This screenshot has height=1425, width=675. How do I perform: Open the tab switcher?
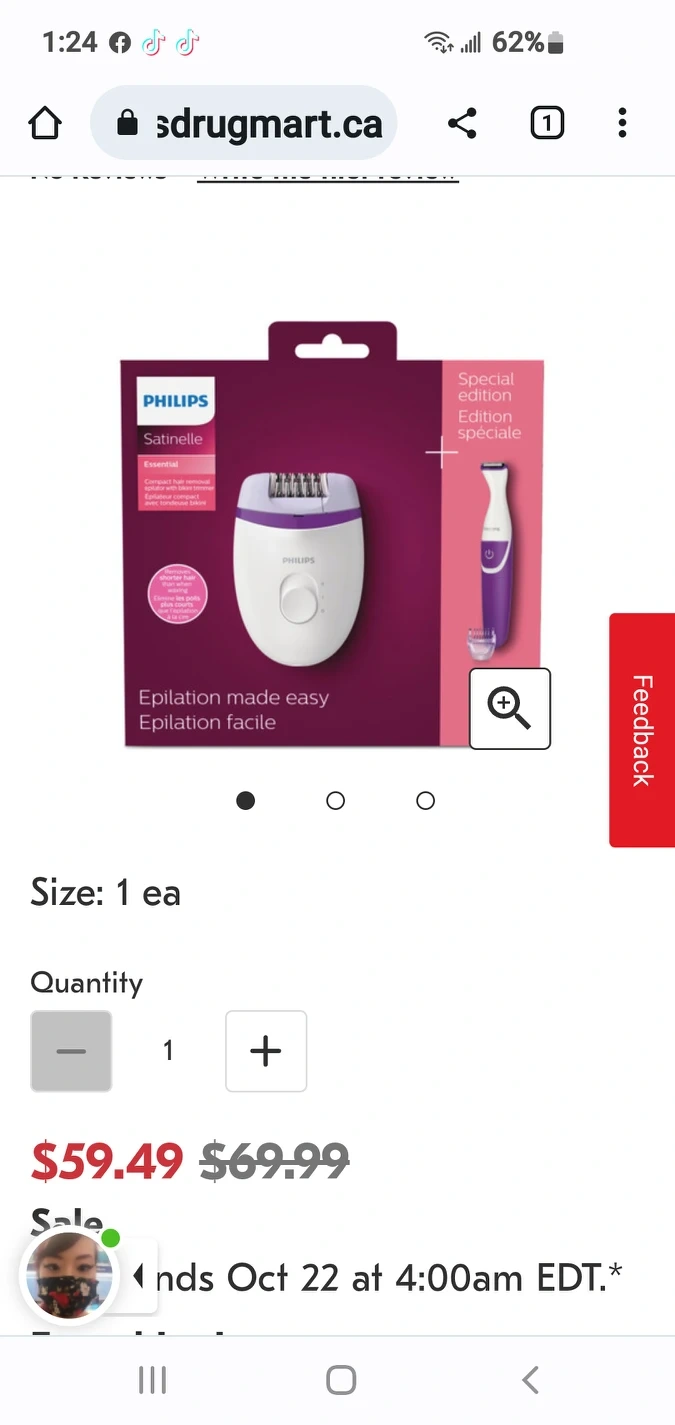[546, 124]
